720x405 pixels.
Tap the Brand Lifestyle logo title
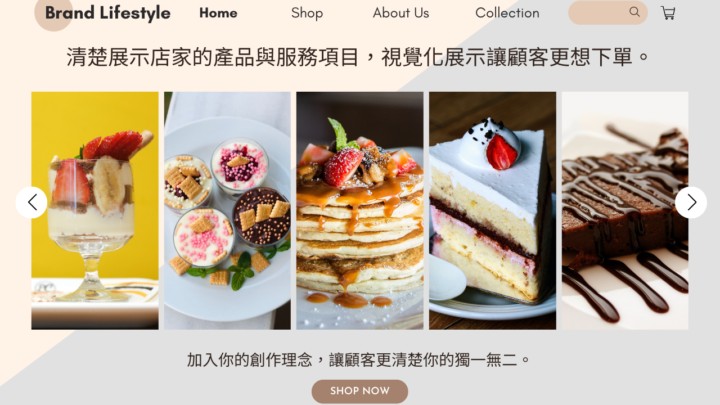click(108, 13)
